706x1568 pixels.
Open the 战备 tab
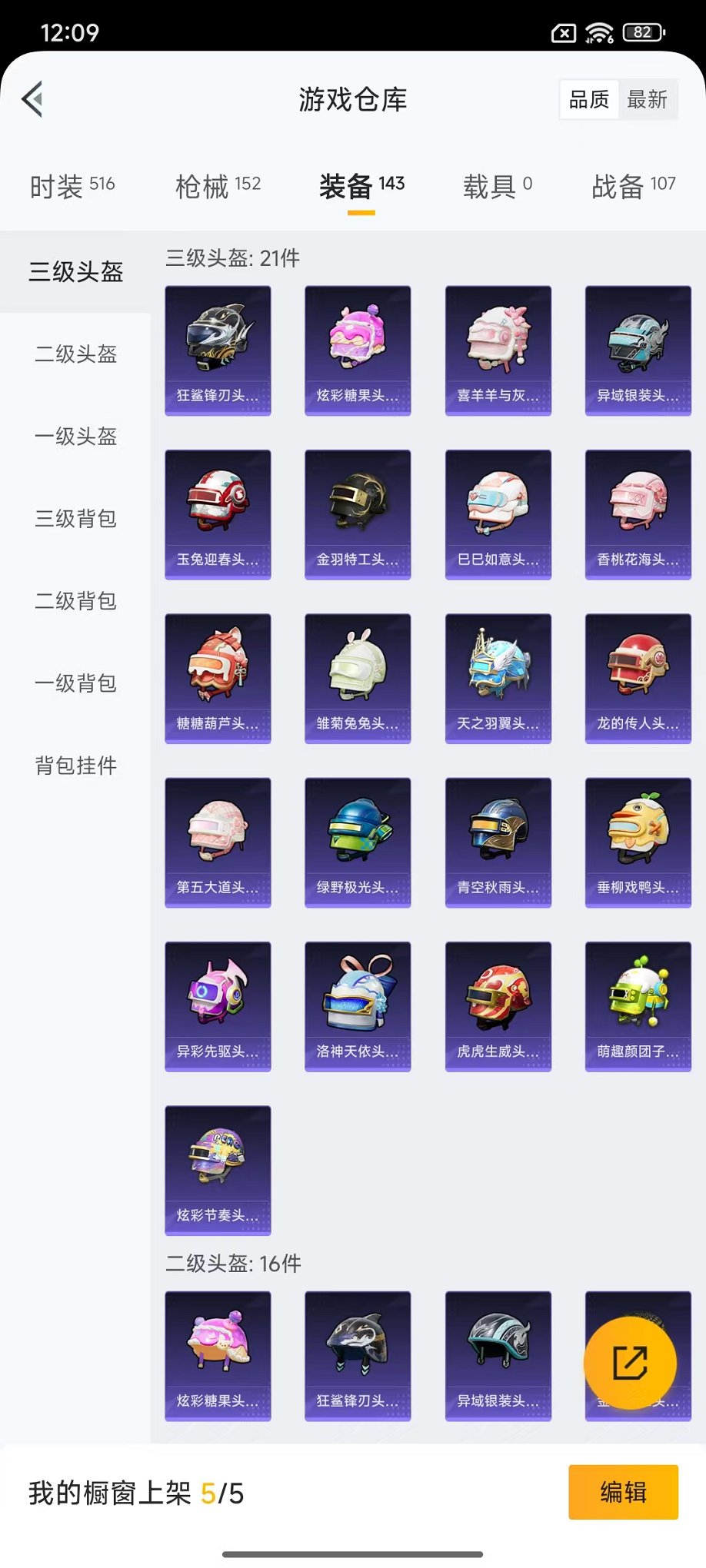634,186
